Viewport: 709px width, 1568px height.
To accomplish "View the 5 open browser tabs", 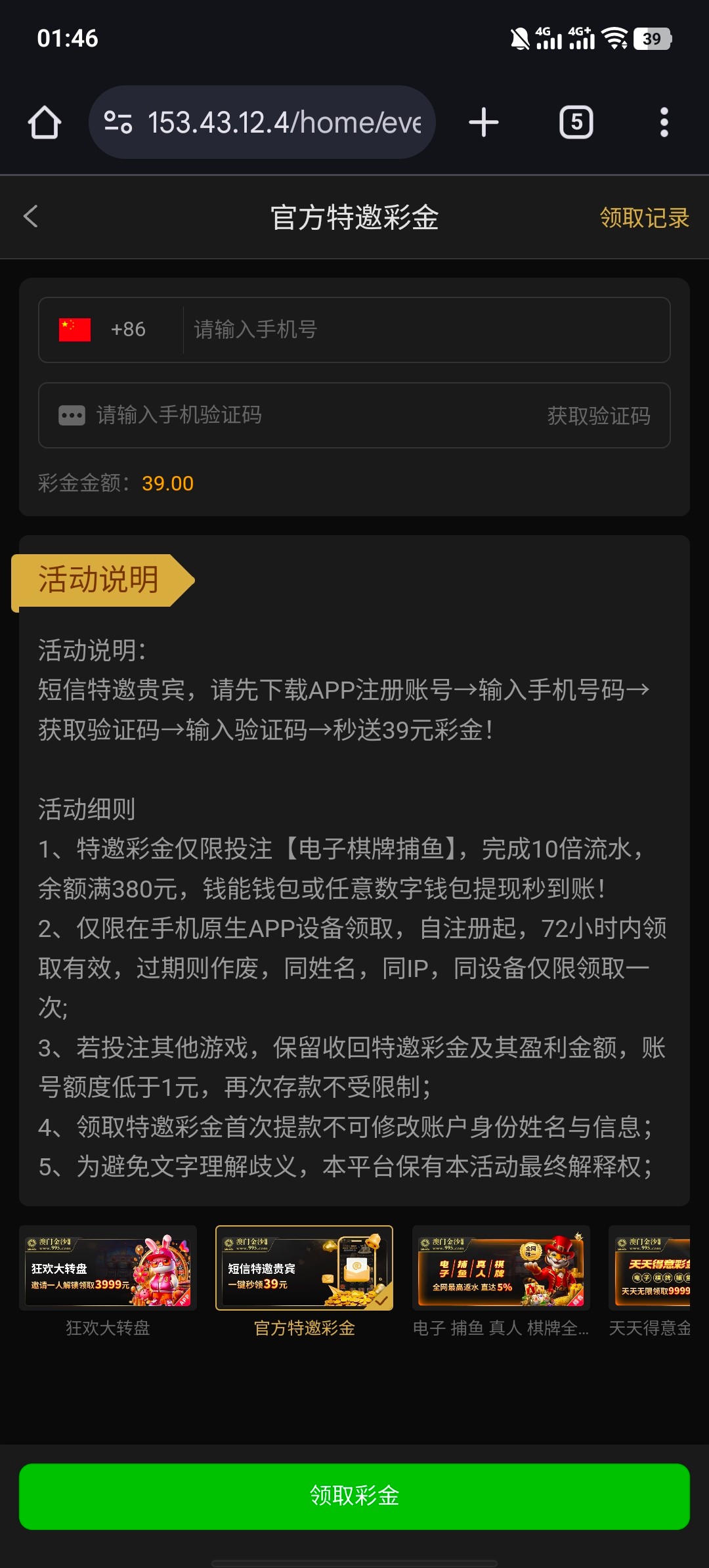I will (x=576, y=122).
